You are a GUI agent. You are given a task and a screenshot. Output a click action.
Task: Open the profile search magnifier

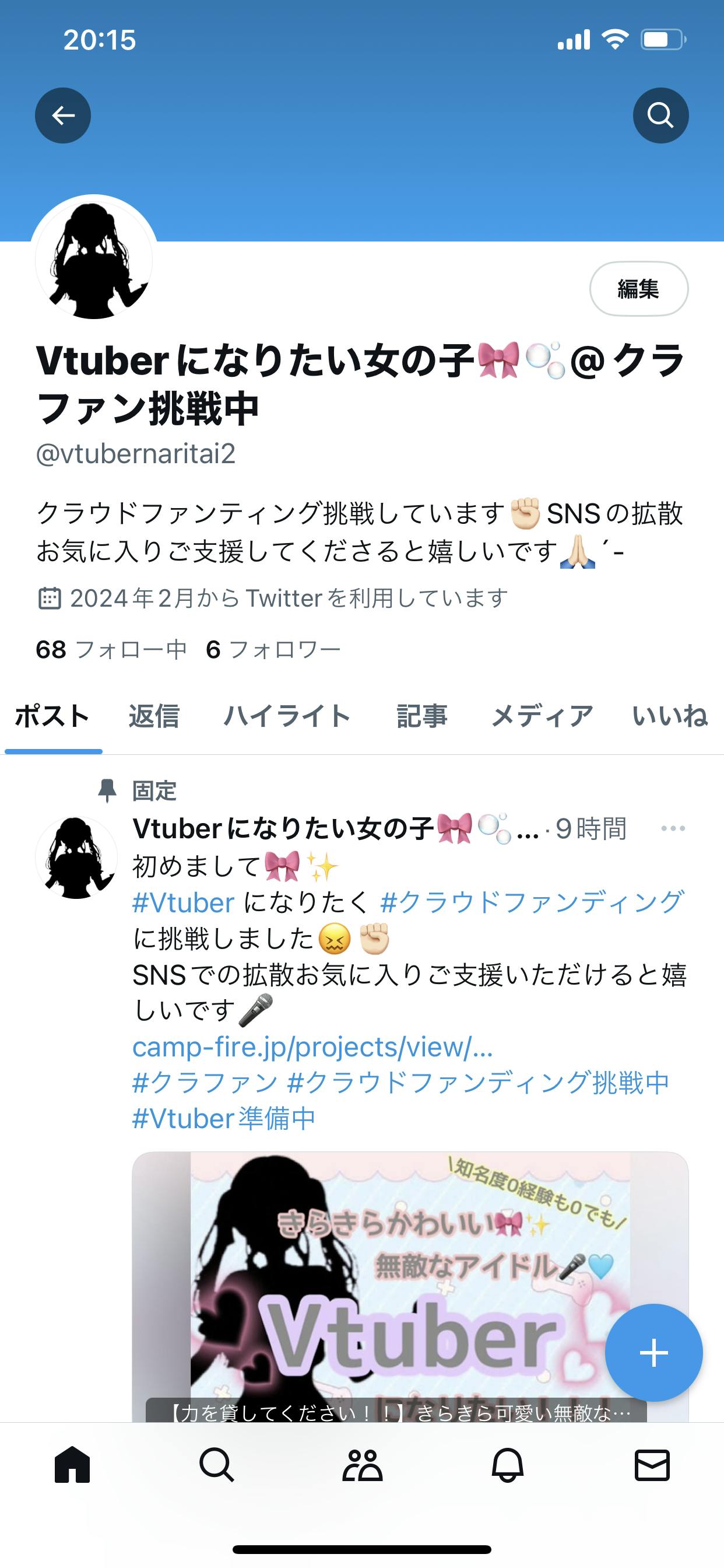pos(660,116)
